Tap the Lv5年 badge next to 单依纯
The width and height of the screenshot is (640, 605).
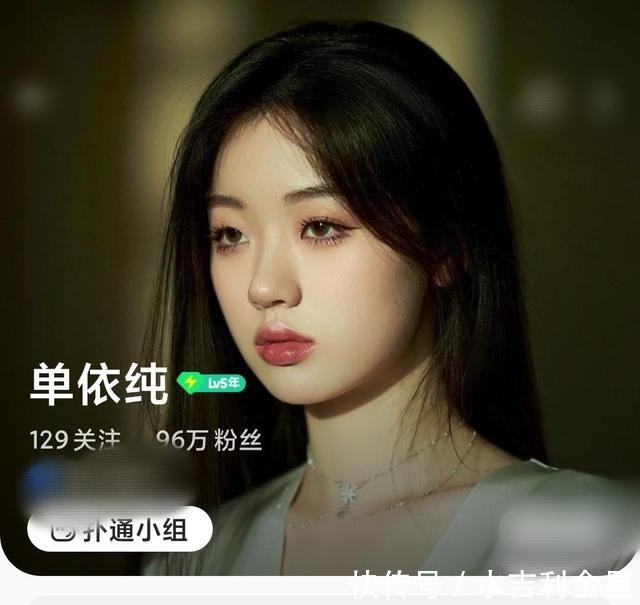(211, 382)
